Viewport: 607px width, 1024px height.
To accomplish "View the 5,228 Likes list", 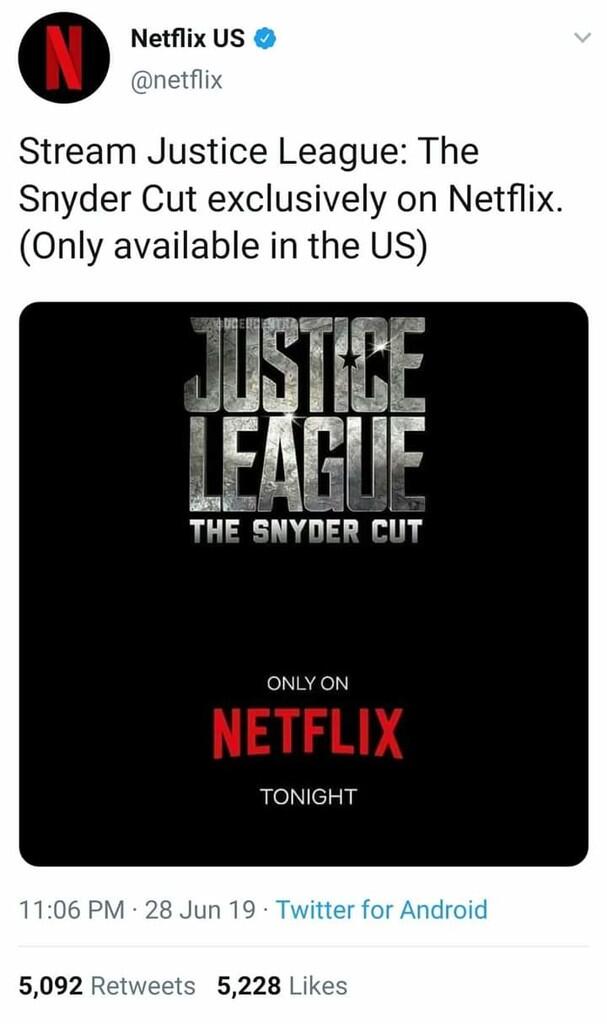I will pyautogui.click(x=282, y=986).
